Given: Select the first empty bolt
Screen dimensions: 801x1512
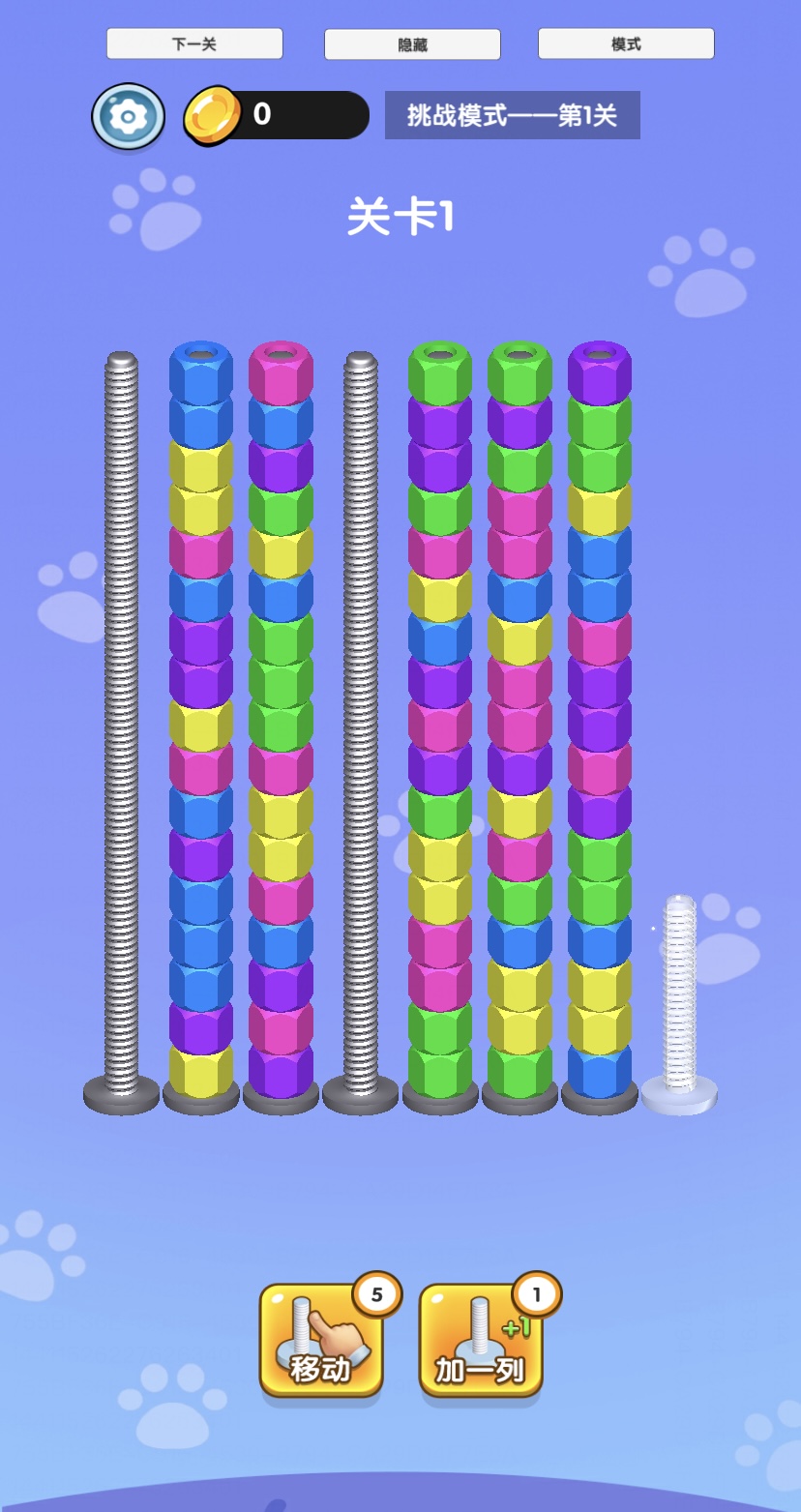Looking at the screenshot, I should (x=122, y=726).
